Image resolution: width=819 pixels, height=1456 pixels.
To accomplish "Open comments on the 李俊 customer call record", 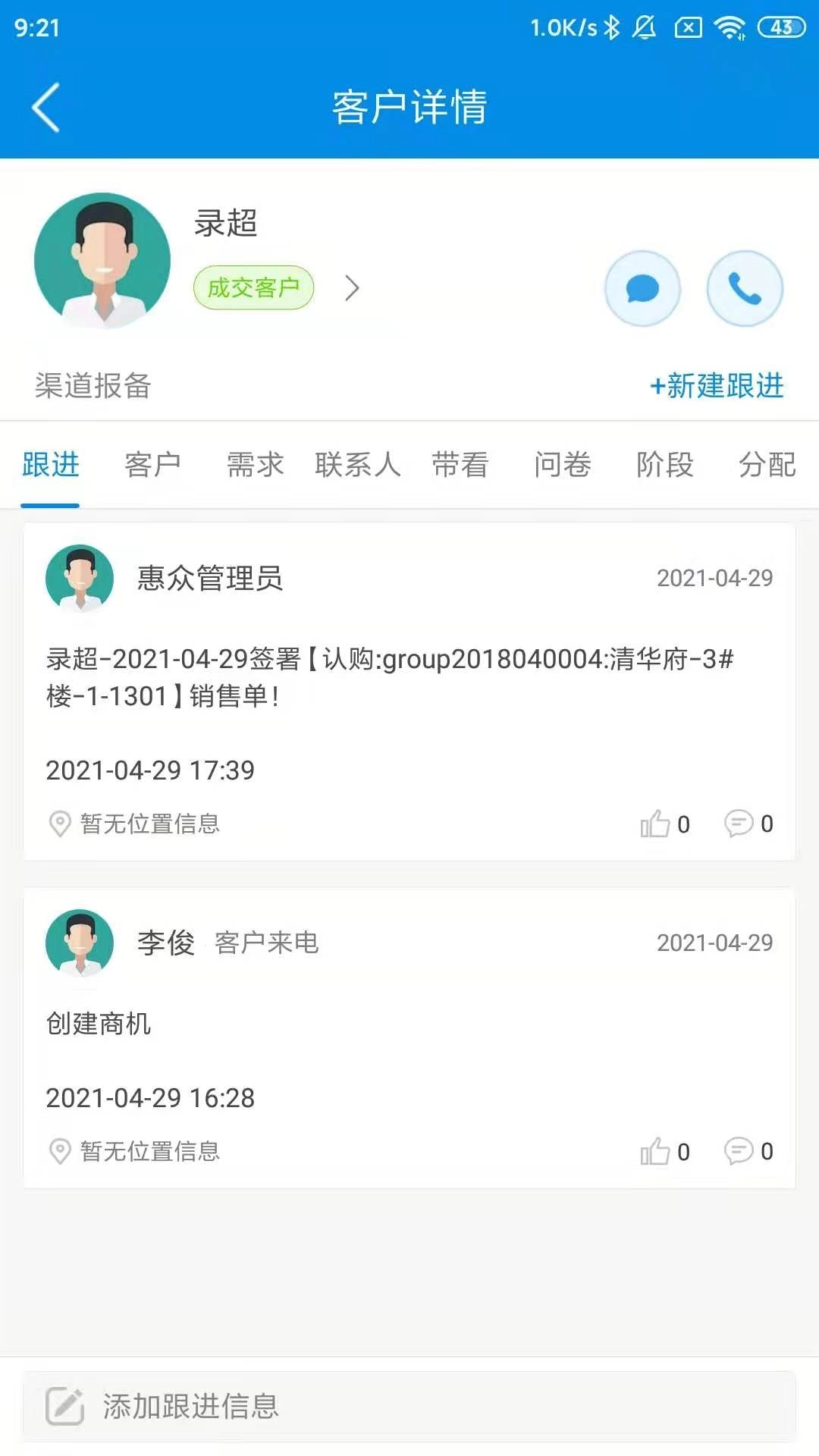I will [739, 1150].
